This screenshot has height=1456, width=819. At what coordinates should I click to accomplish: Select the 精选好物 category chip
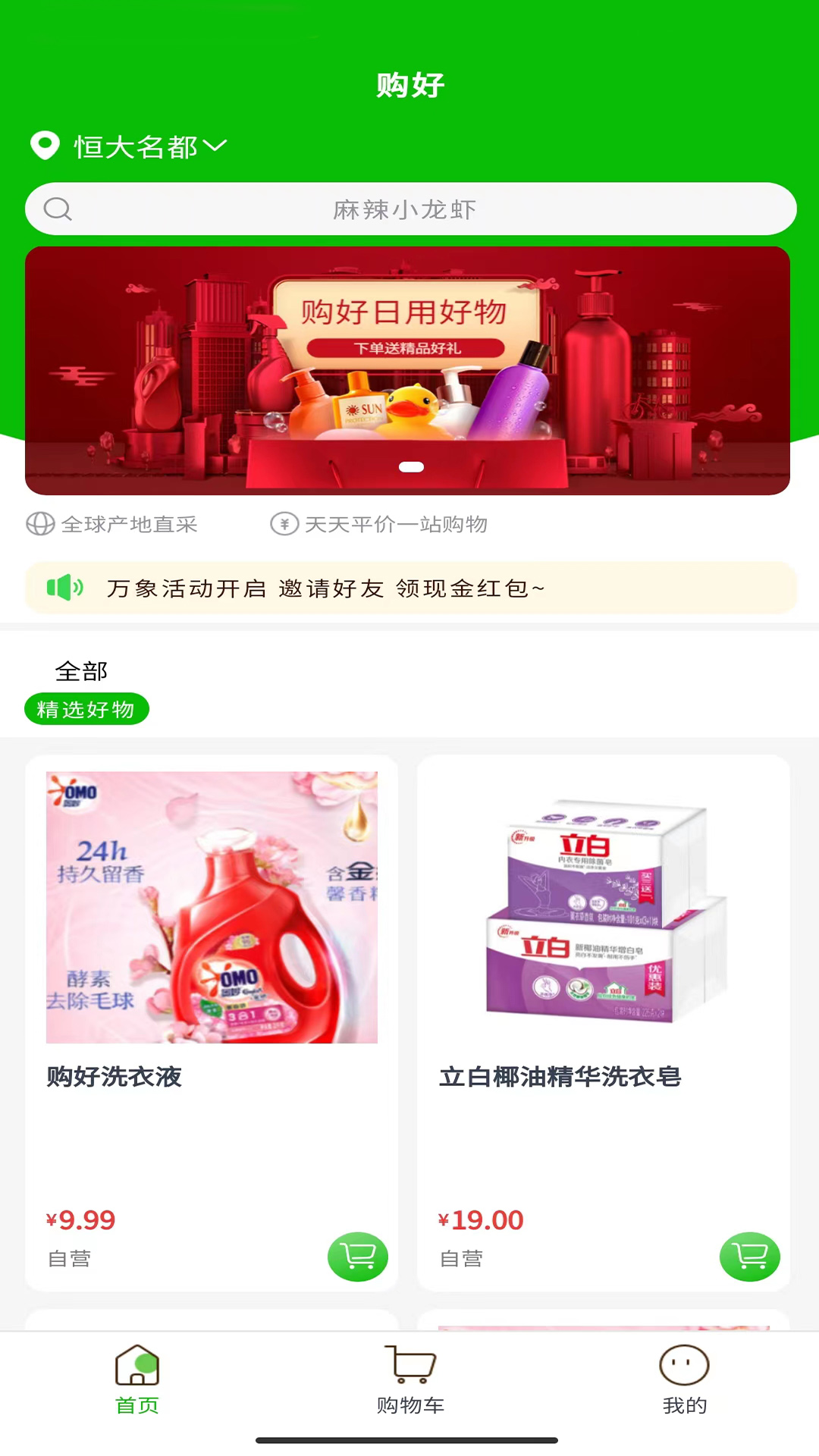pos(86,710)
